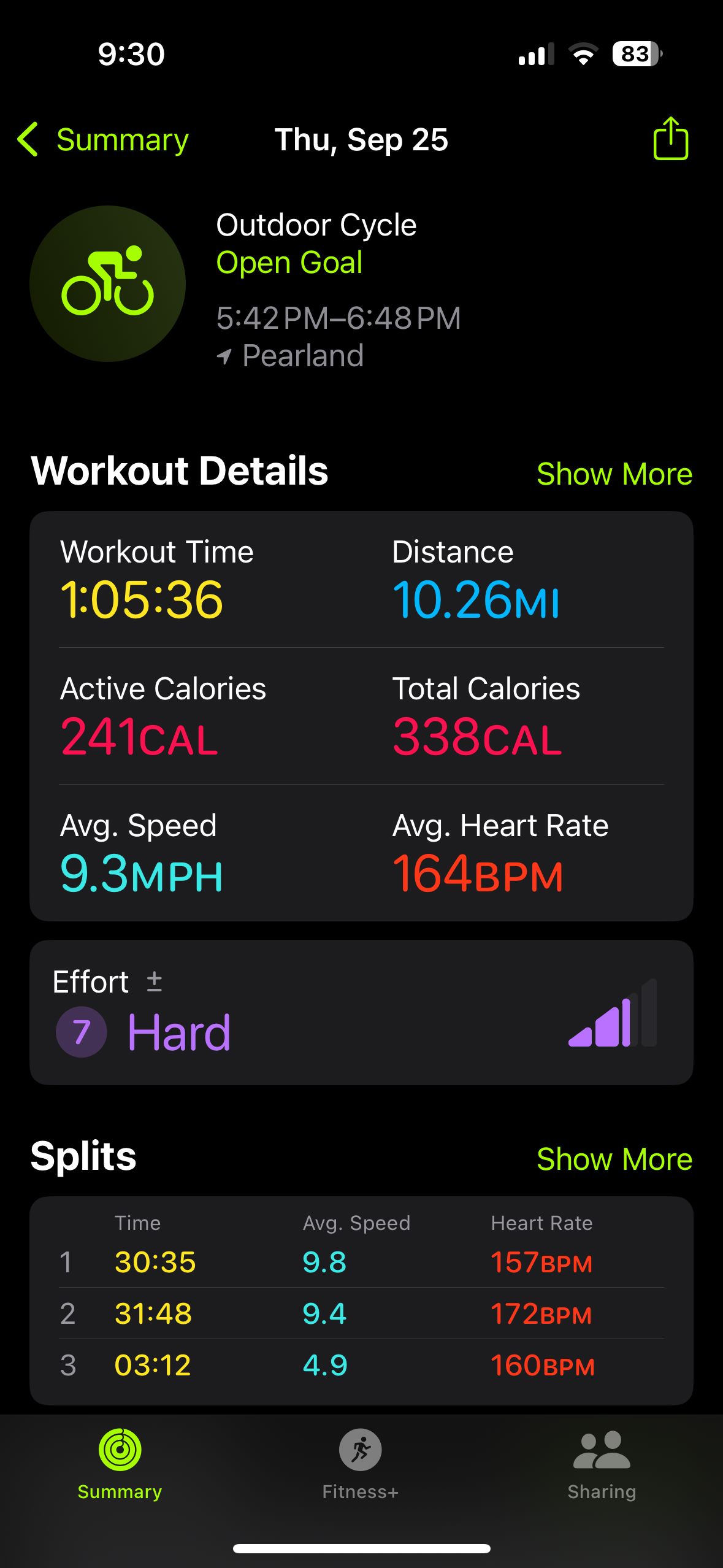Show more Workout Details

[x=614, y=474]
